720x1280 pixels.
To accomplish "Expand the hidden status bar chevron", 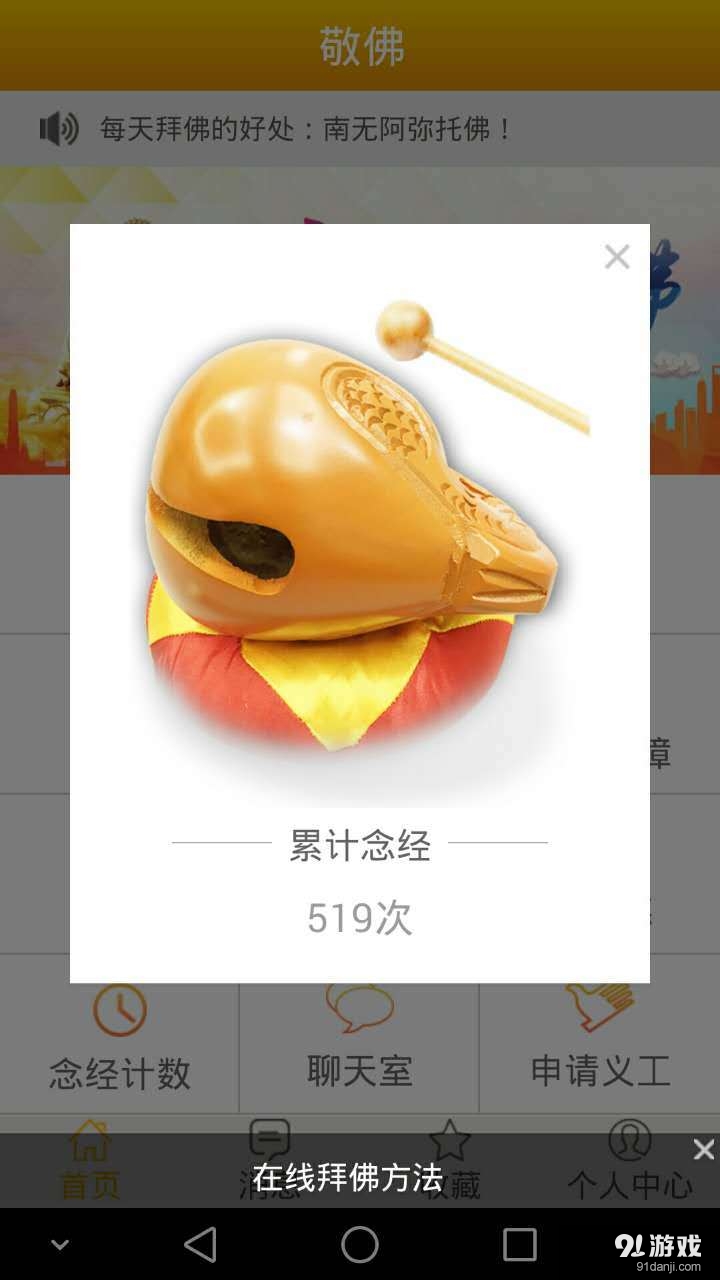I will [x=60, y=1245].
